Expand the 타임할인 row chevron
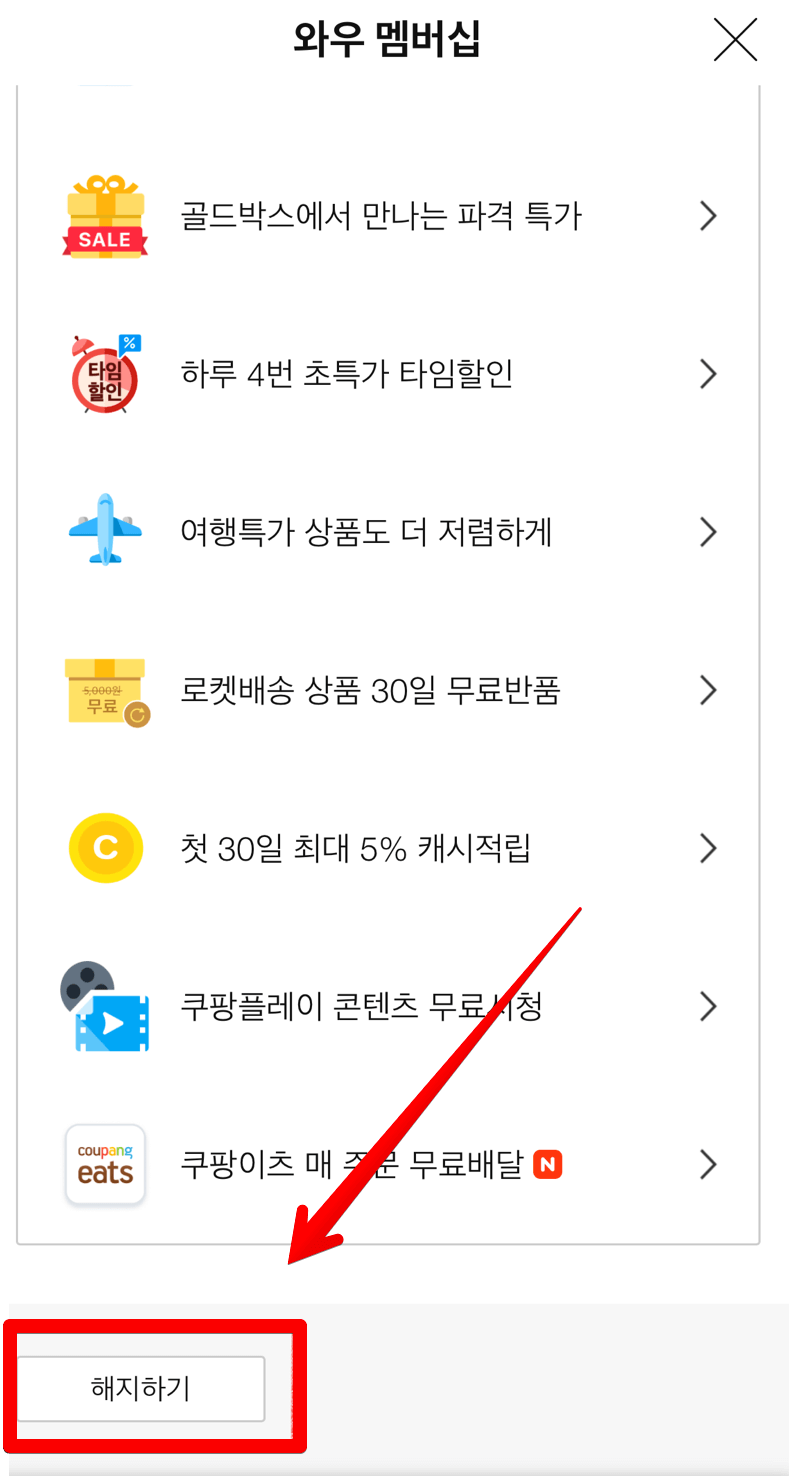The image size is (789, 1476). (x=708, y=373)
